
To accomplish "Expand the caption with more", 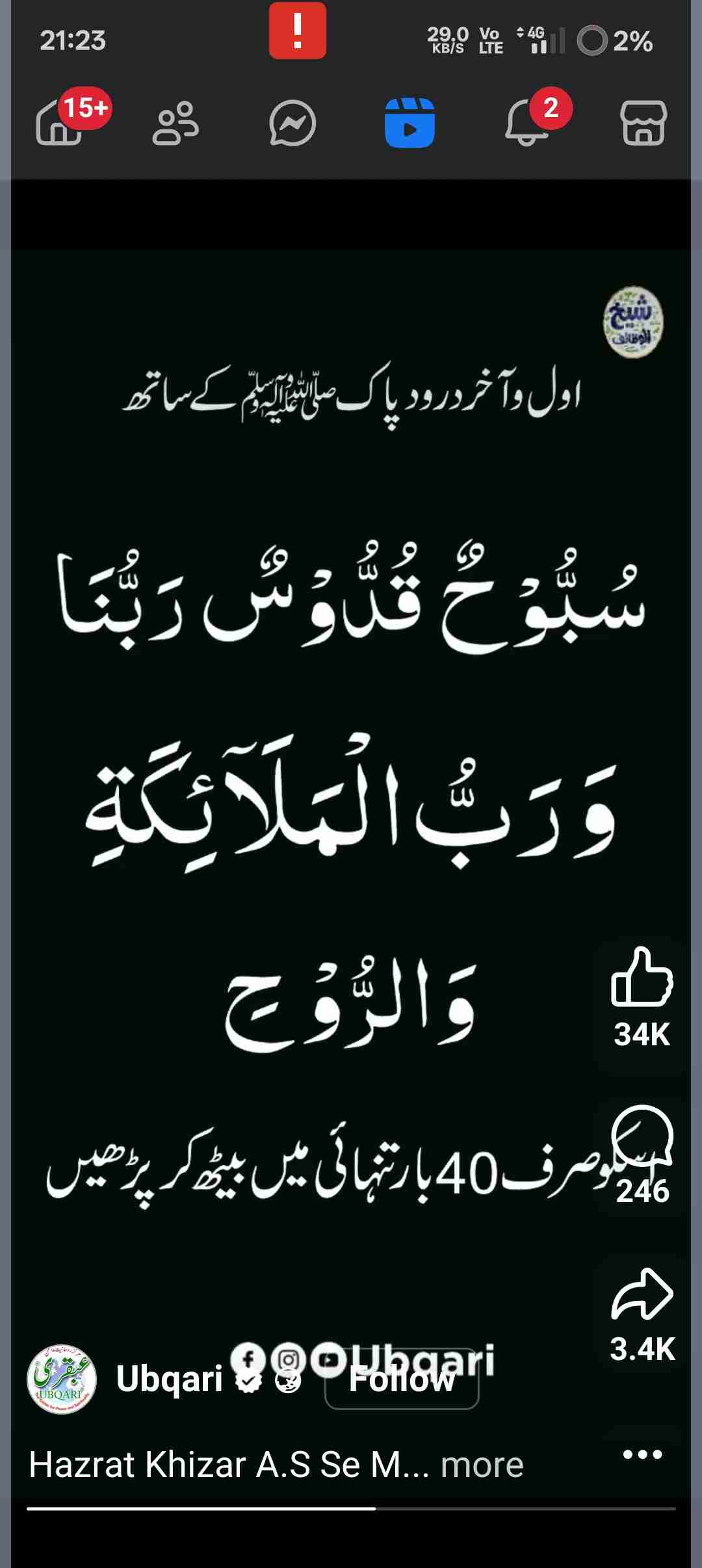I will (482, 1465).
